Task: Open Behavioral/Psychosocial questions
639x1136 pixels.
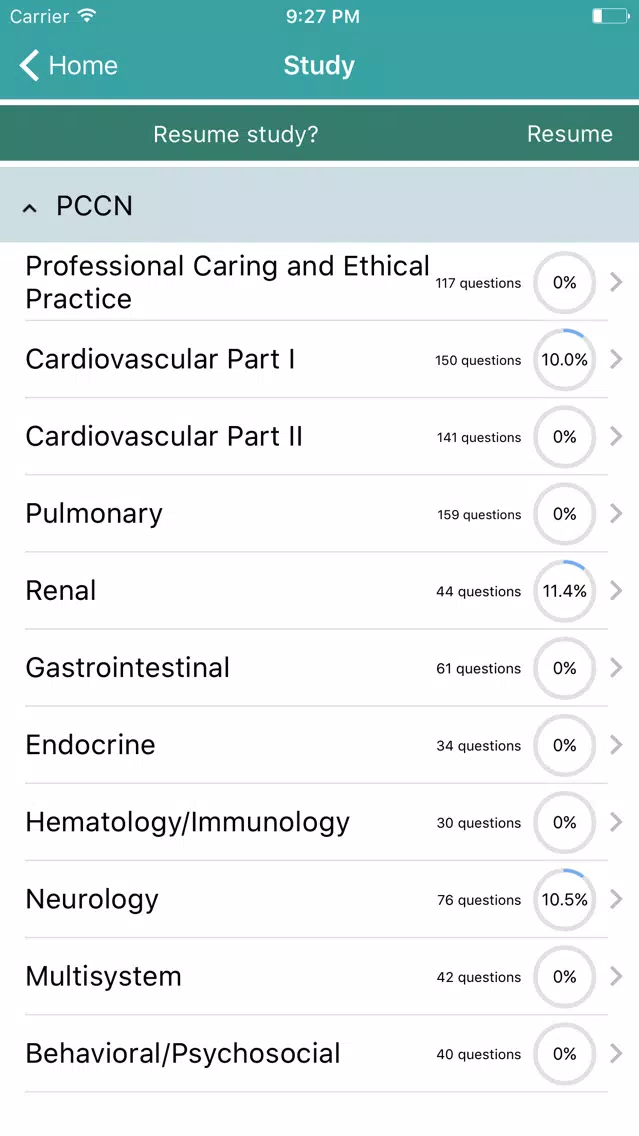Action: pos(320,1053)
